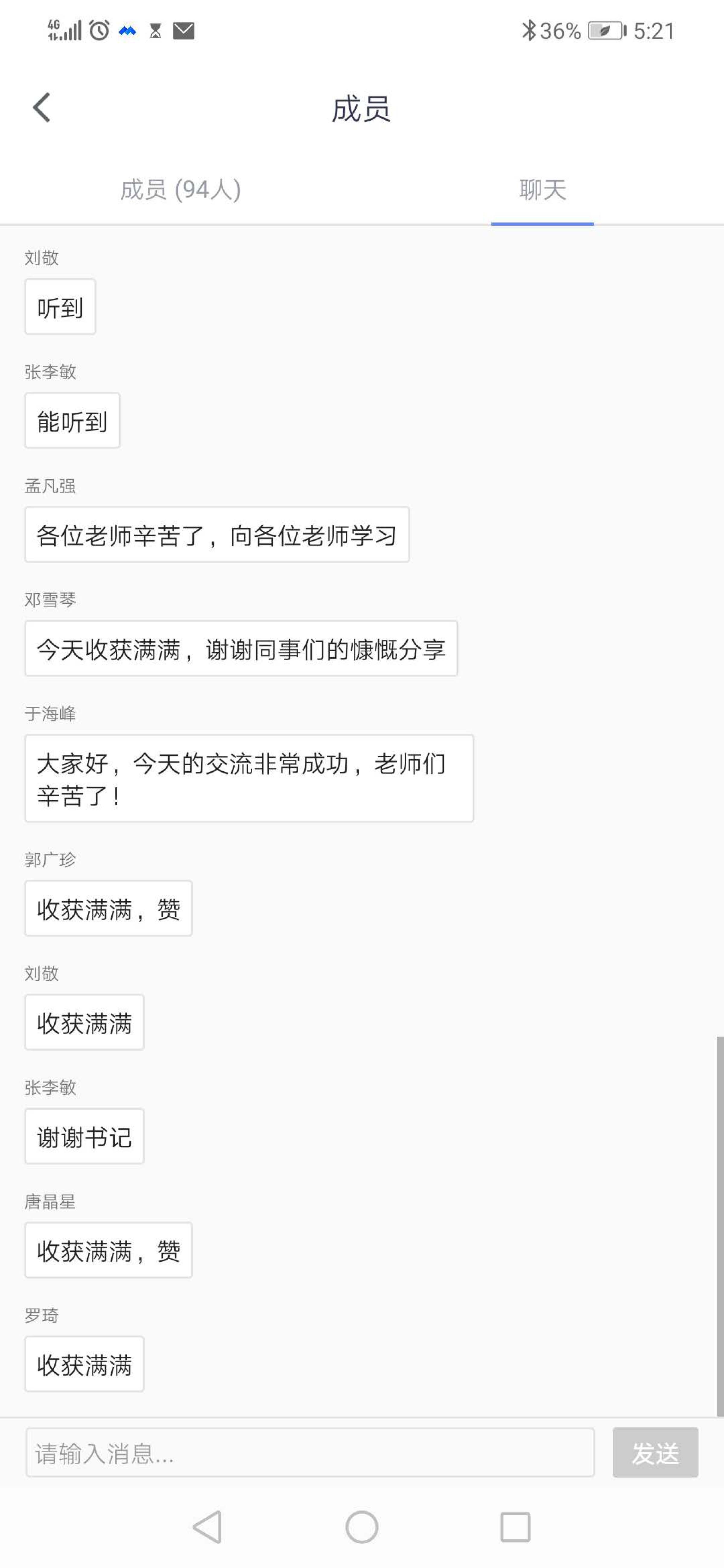
Task: Go to the system home screen
Action: click(x=362, y=1527)
